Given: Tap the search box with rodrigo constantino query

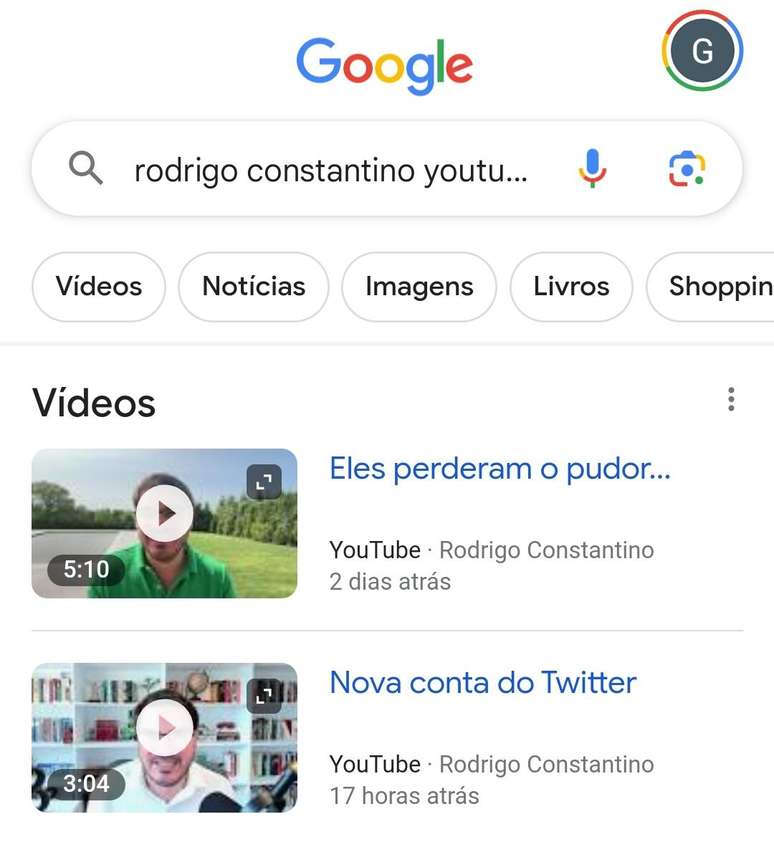Looking at the screenshot, I should click(330, 171).
